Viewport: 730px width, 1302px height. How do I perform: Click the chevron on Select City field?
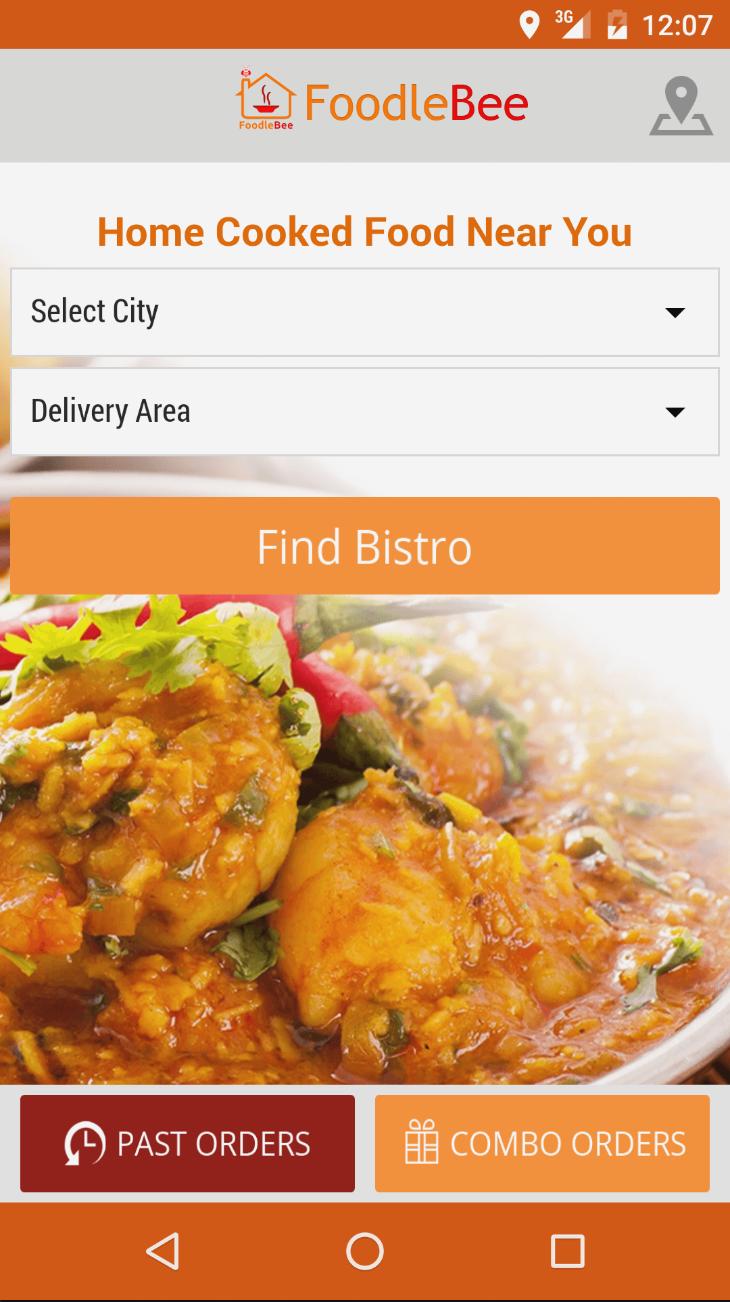[678, 311]
